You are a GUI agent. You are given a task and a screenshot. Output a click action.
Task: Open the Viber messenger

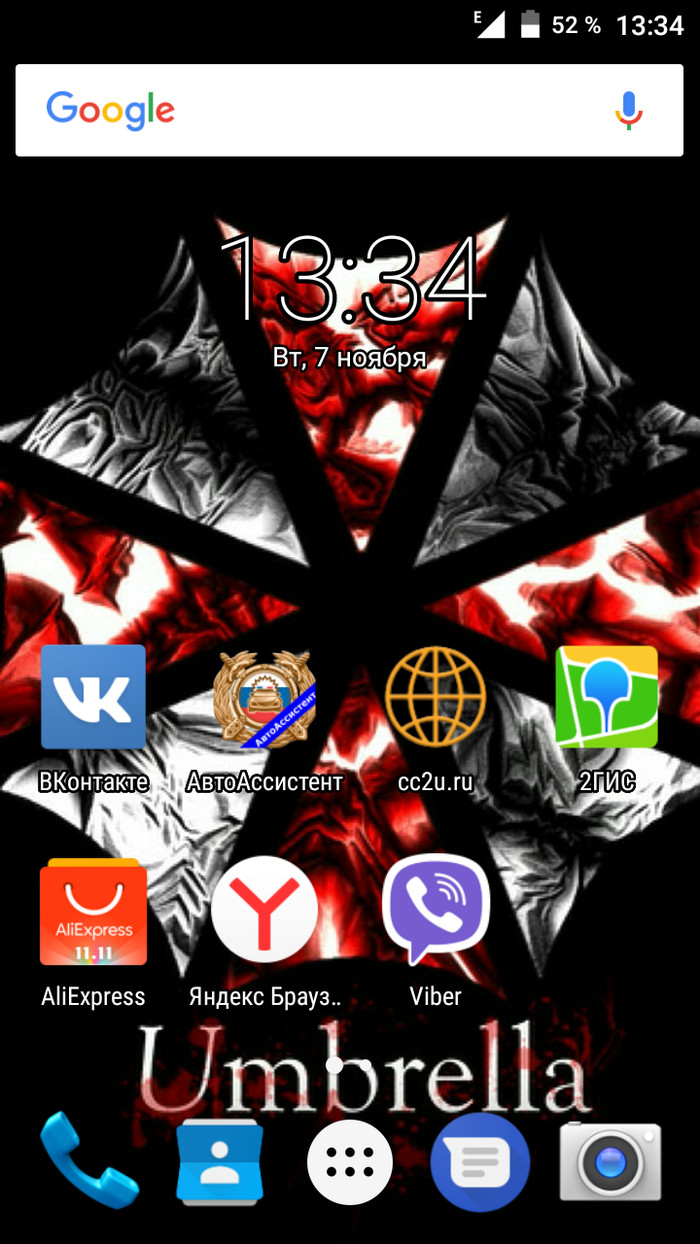coord(435,912)
